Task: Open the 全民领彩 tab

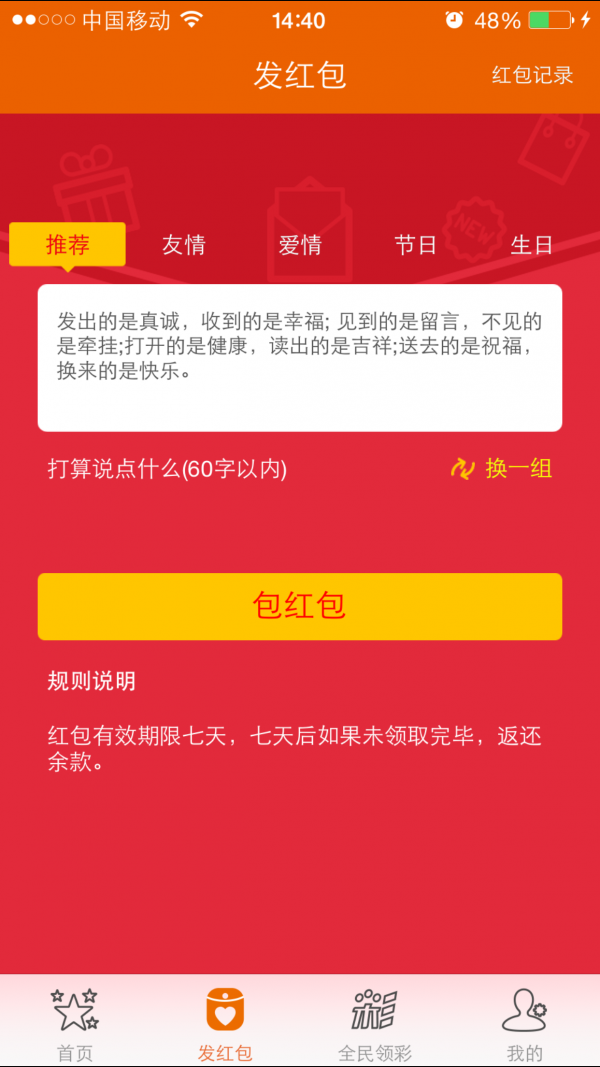Action: pos(374,1022)
